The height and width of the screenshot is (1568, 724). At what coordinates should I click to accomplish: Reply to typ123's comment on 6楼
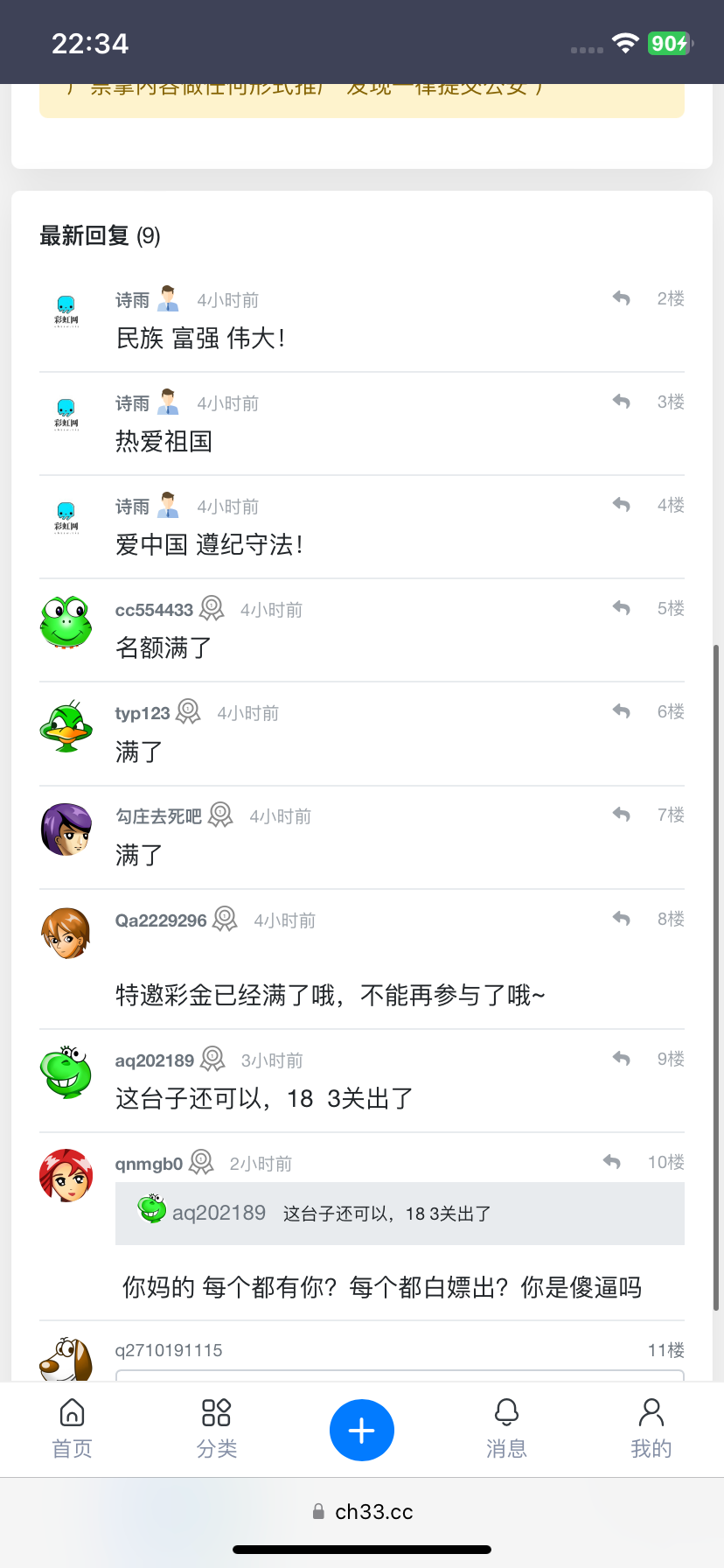[622, 711]
